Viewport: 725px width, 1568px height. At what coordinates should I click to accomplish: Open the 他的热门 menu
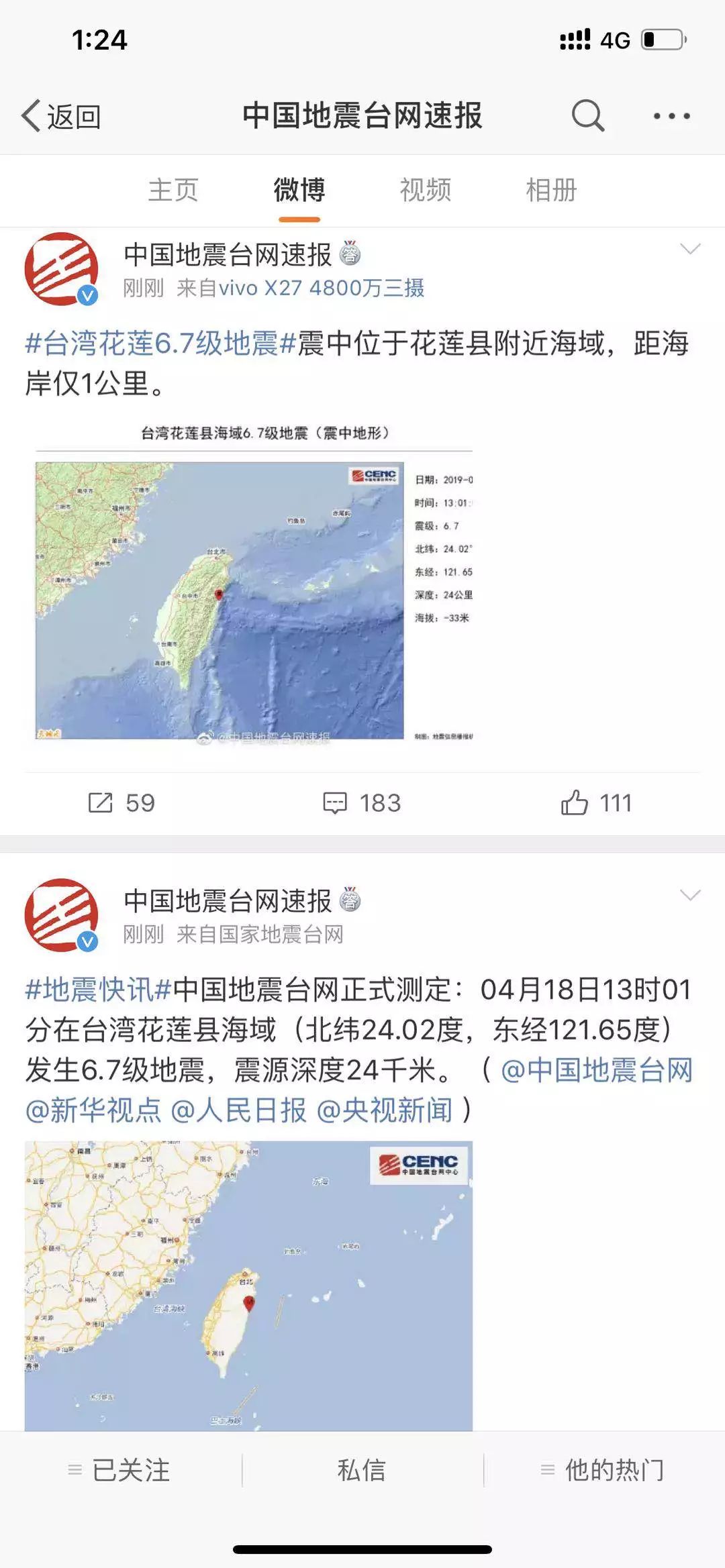click(x=603, y=1470)
